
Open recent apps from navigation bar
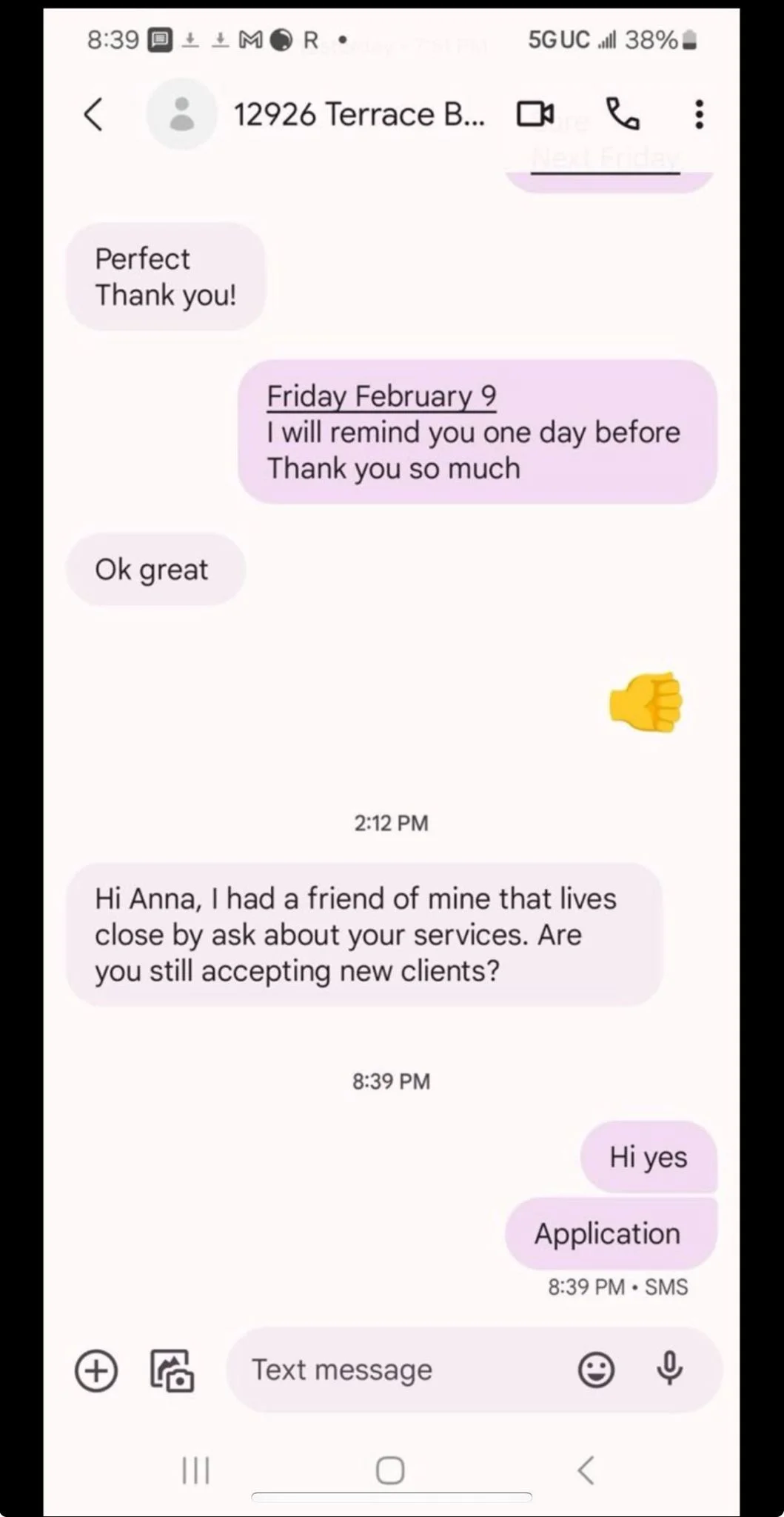196,1470
